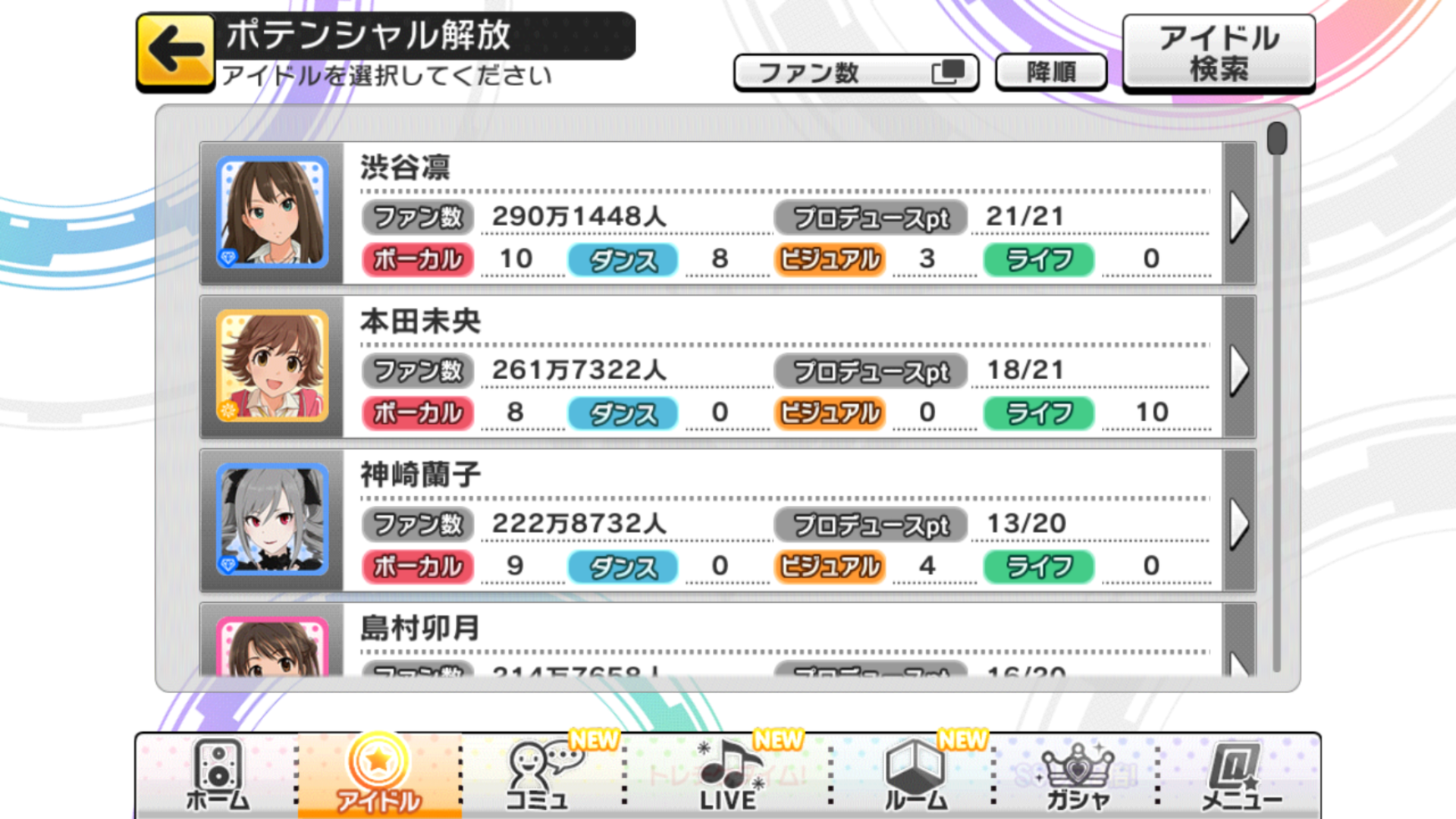Open the メニュー tab
This screenshot has height=819, width=1456.
coord(1239,775)
